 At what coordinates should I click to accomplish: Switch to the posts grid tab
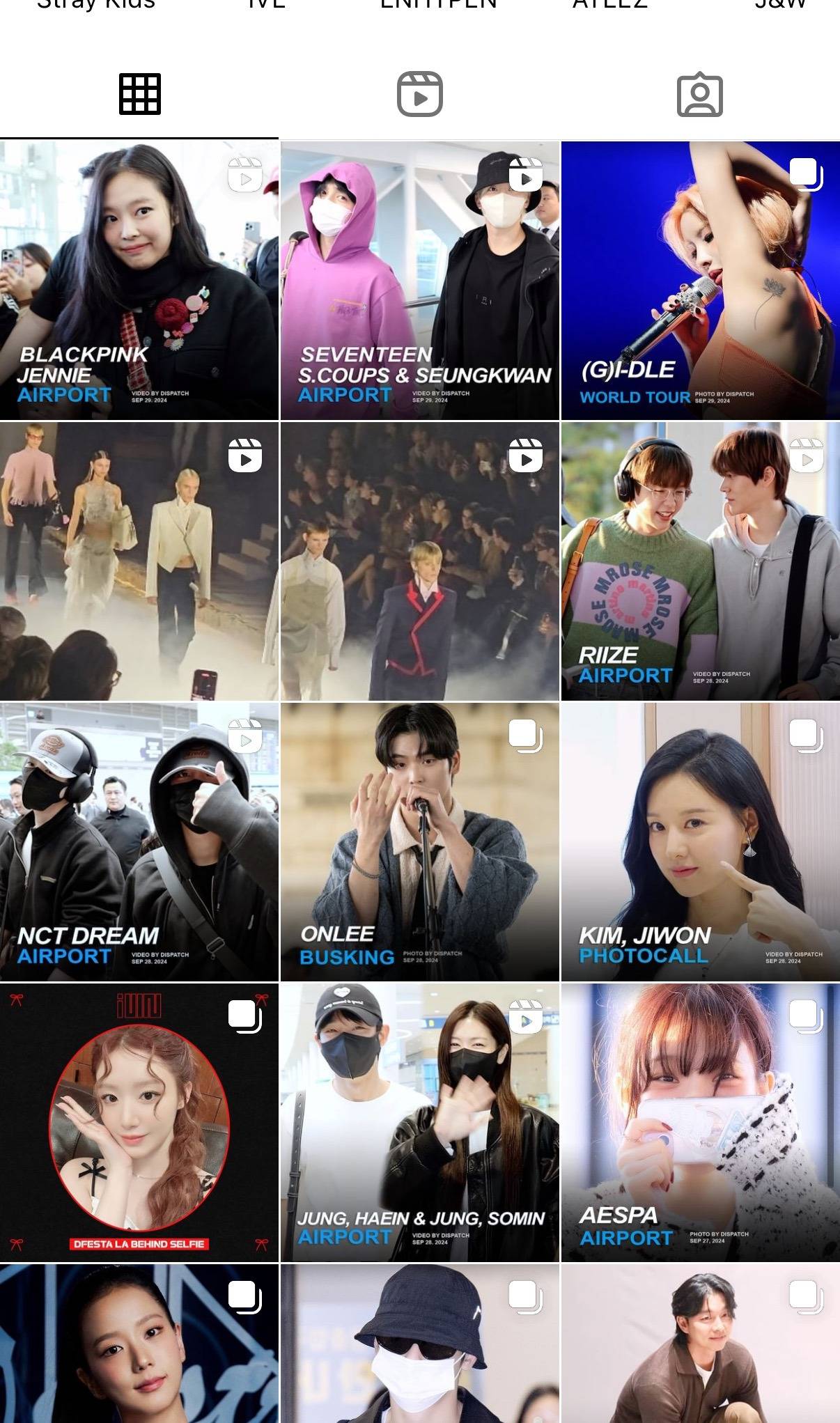[139, 94]
